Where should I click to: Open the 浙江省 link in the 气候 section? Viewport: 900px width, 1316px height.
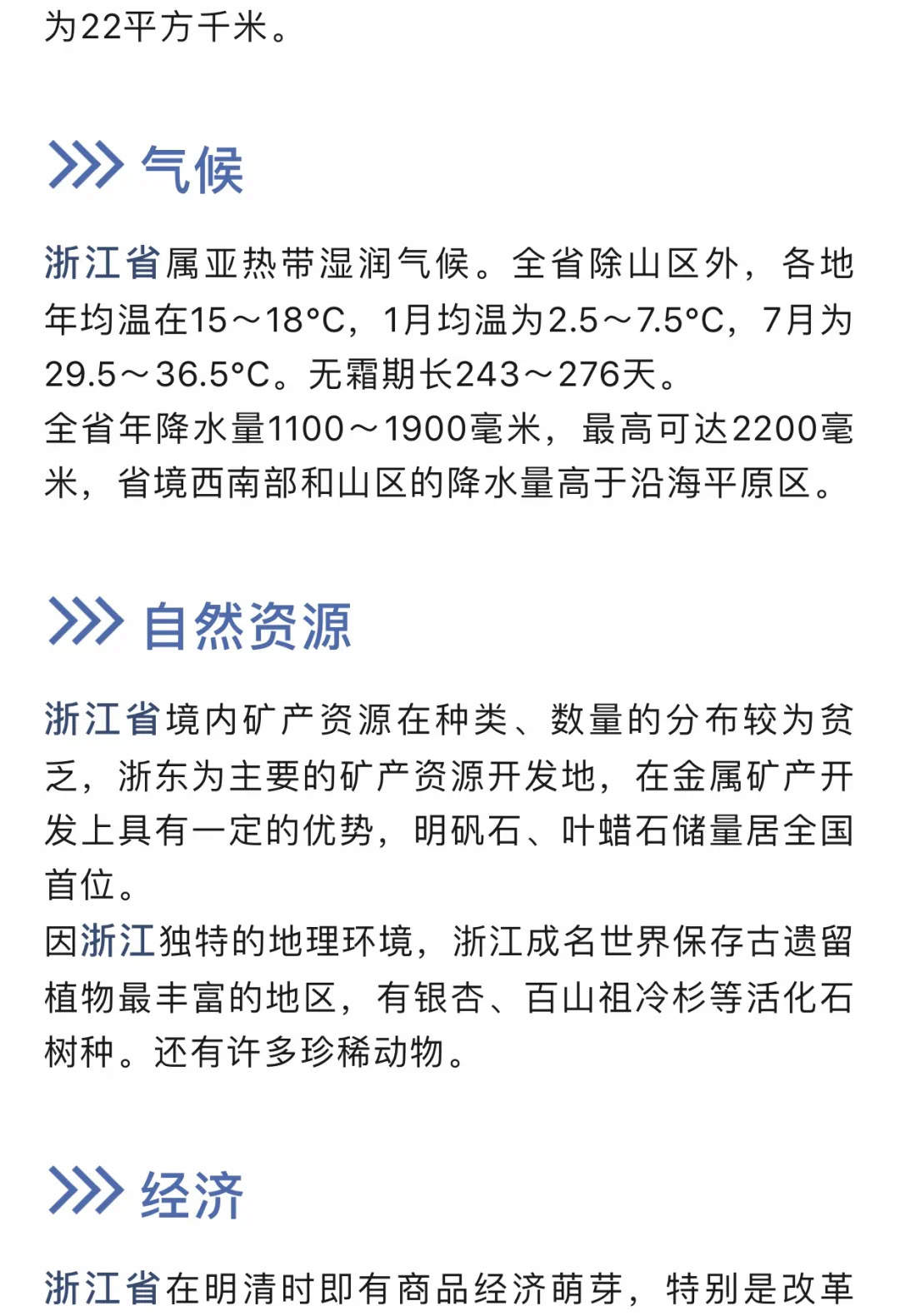click(102, 264)
